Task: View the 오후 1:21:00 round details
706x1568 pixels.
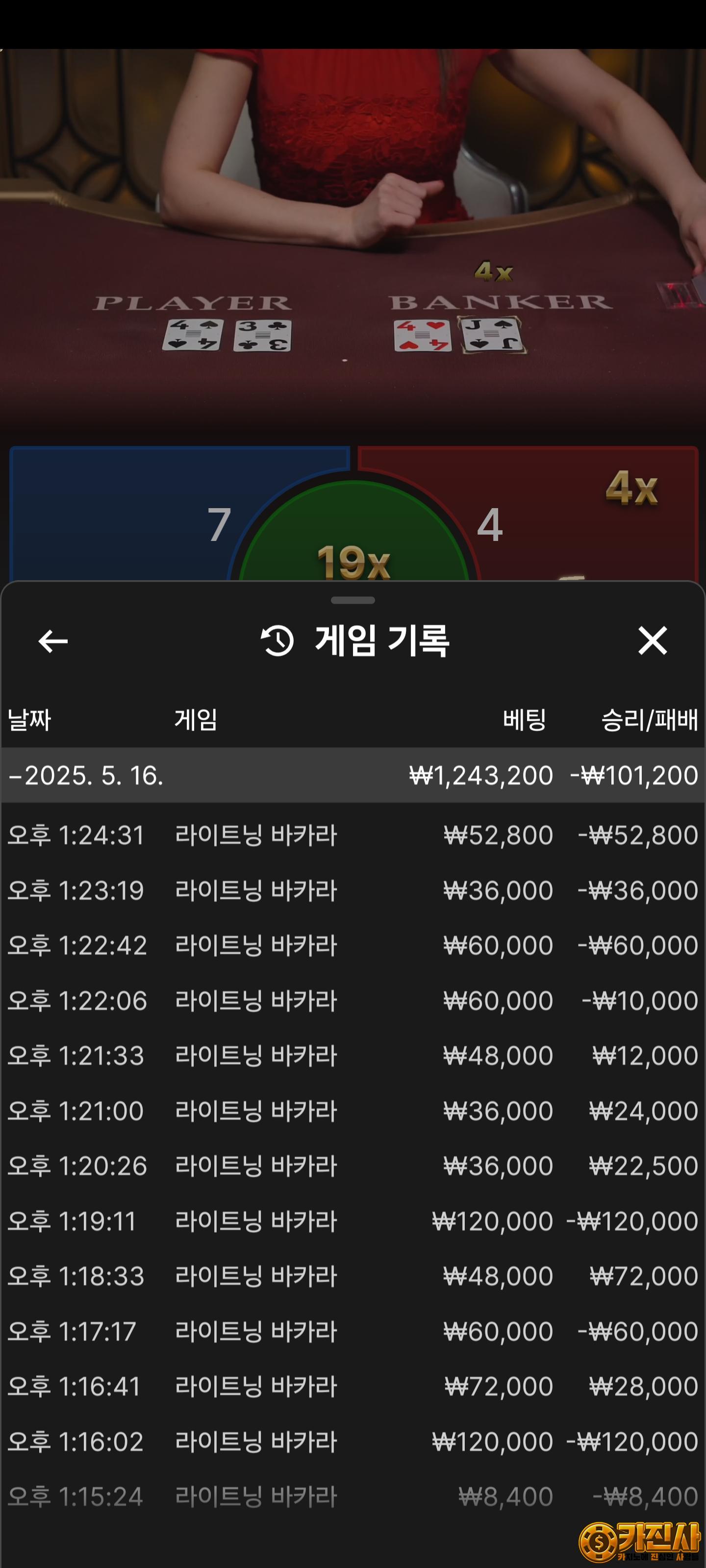Action: (x=353, y=1110)
